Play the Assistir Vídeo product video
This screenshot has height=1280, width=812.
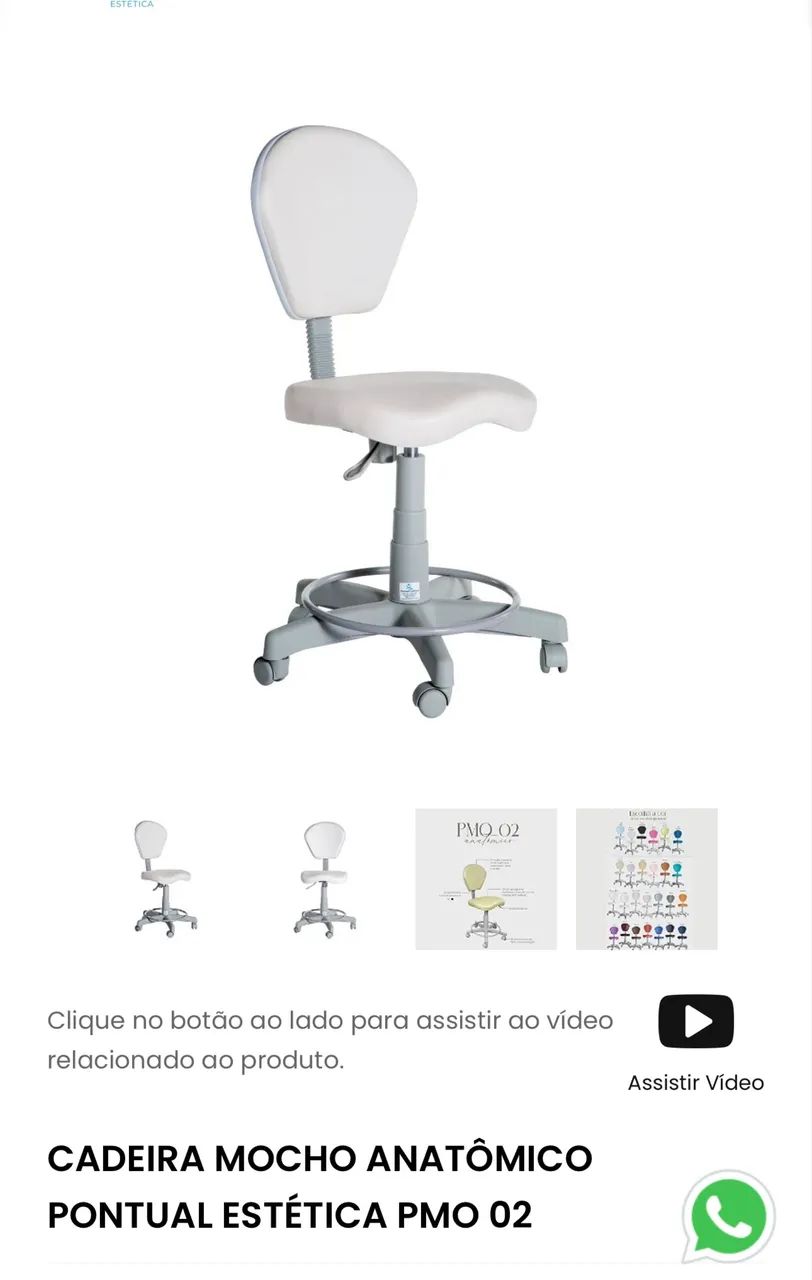click(x=695, y=1021)
